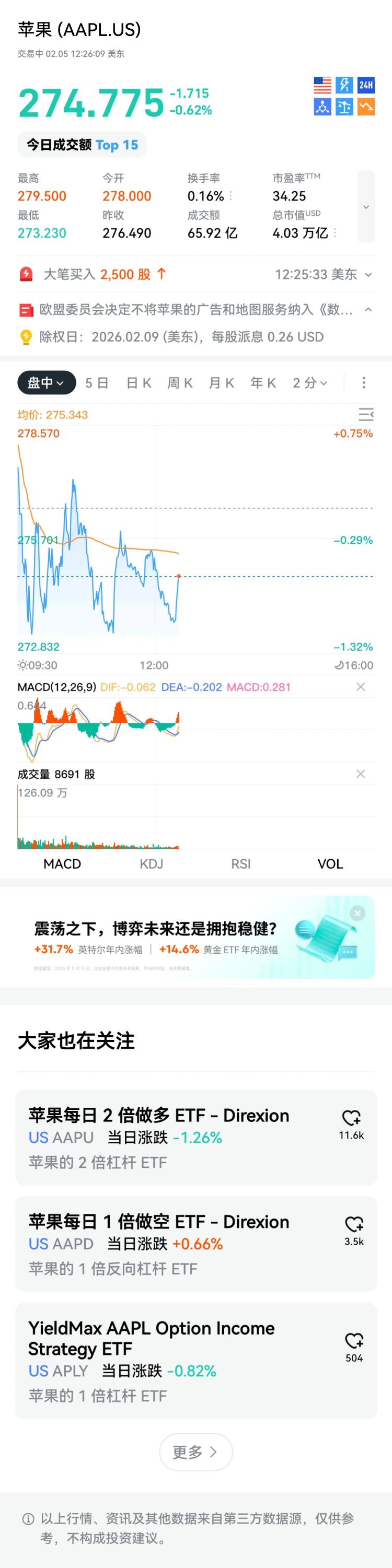The height and width of the screenshot is (1568, 392).
Task: Switch indicator to KDJ
Action: click(x=152, y=864)
